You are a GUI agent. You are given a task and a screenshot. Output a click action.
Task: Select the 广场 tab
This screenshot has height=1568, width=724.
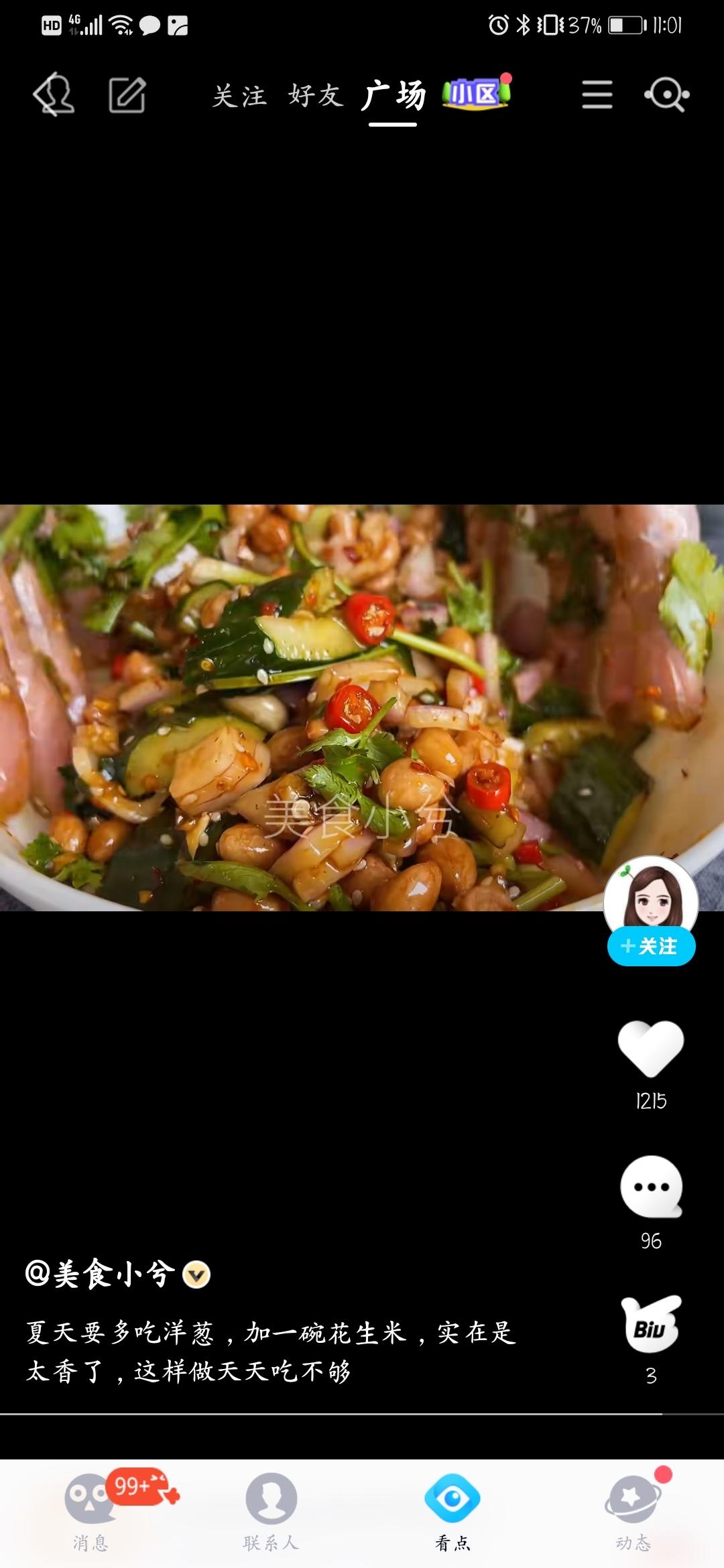click(394, 96)
